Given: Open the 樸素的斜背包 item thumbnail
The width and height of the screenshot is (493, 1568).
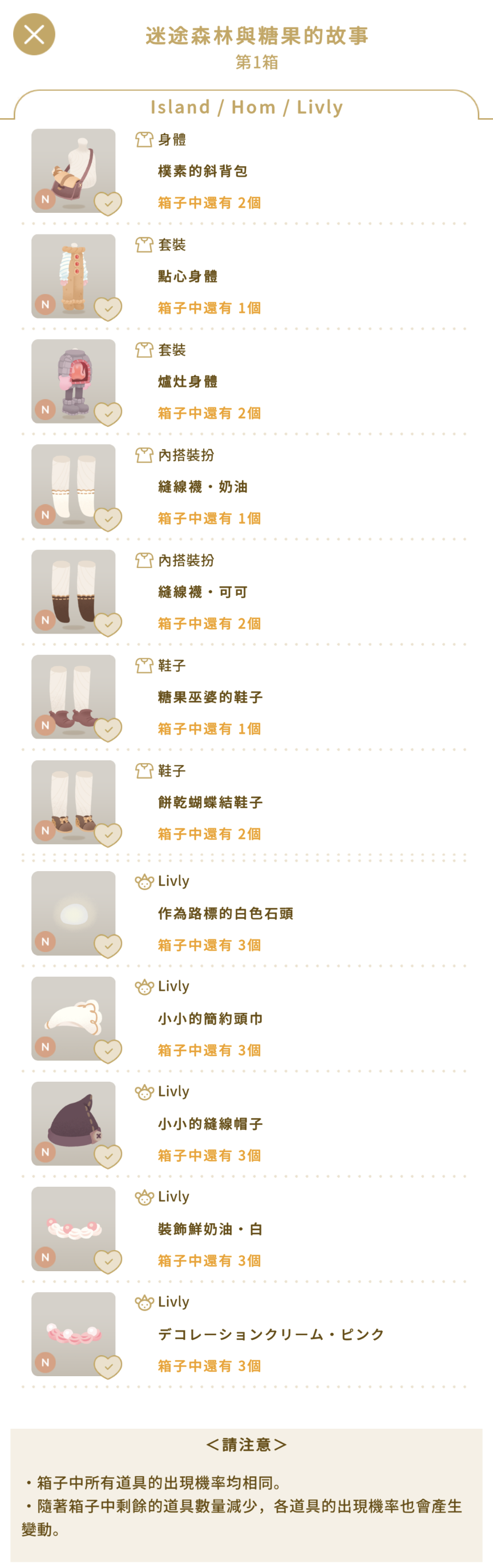Looking at the screenshot, I should click(73, 170).
